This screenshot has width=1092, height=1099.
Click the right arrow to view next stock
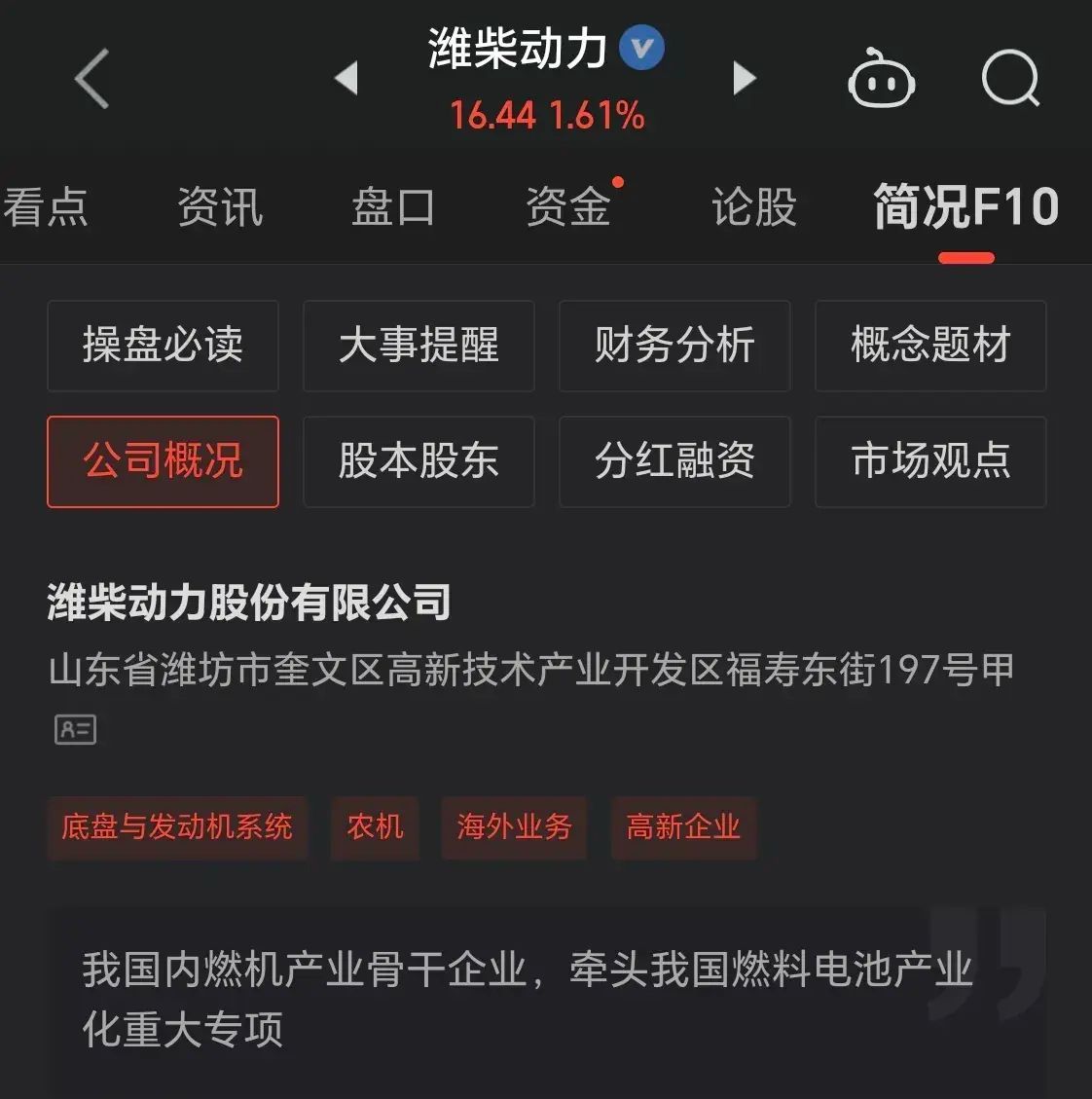(x=745, y=78)
